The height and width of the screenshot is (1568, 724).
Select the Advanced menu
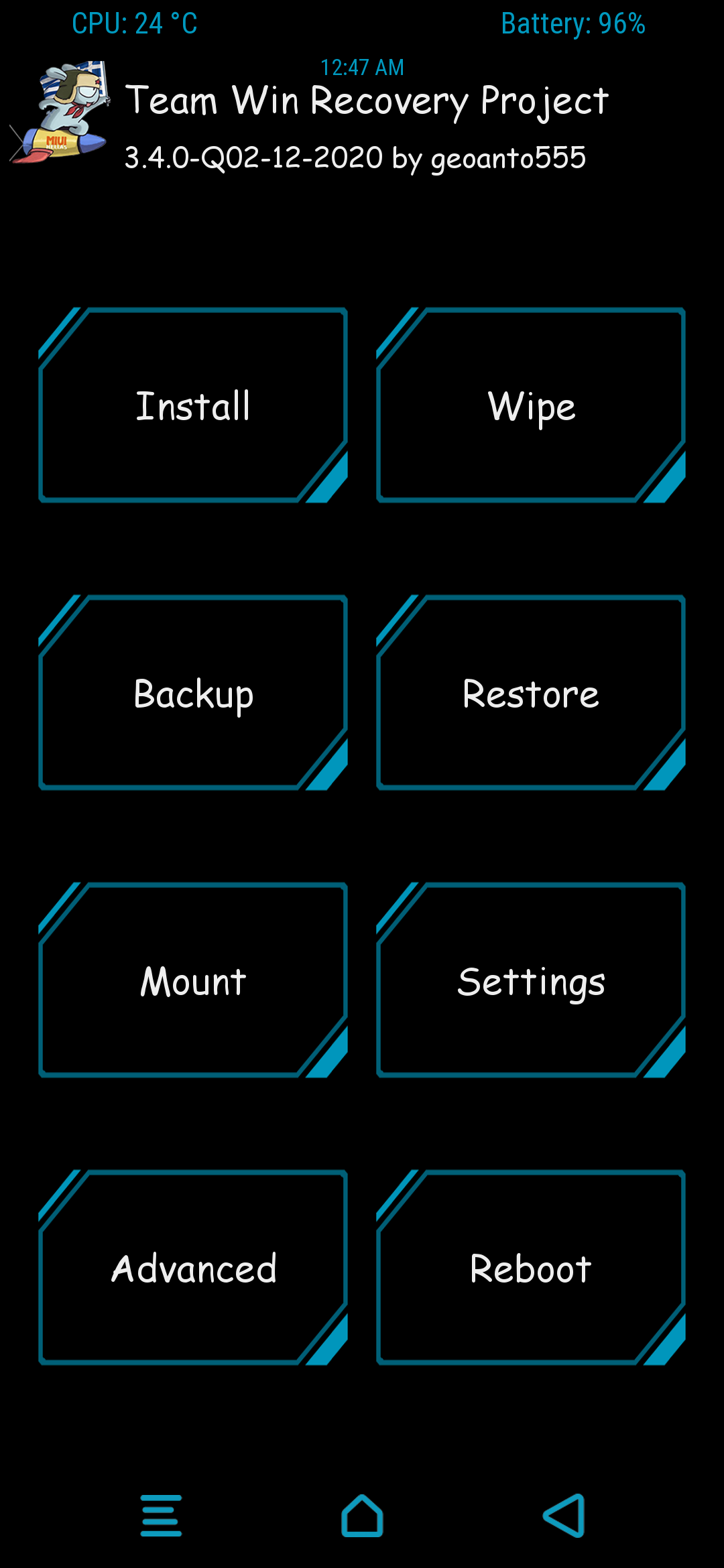[193, 1268]
